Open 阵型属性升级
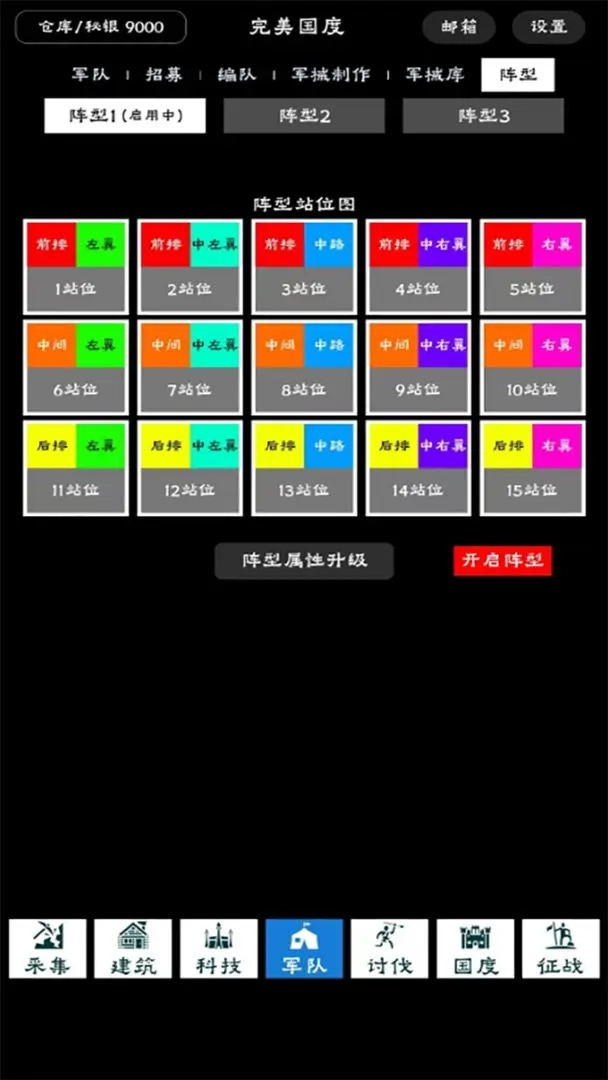This screenshot has width=608, height=1080. (304, 561)
